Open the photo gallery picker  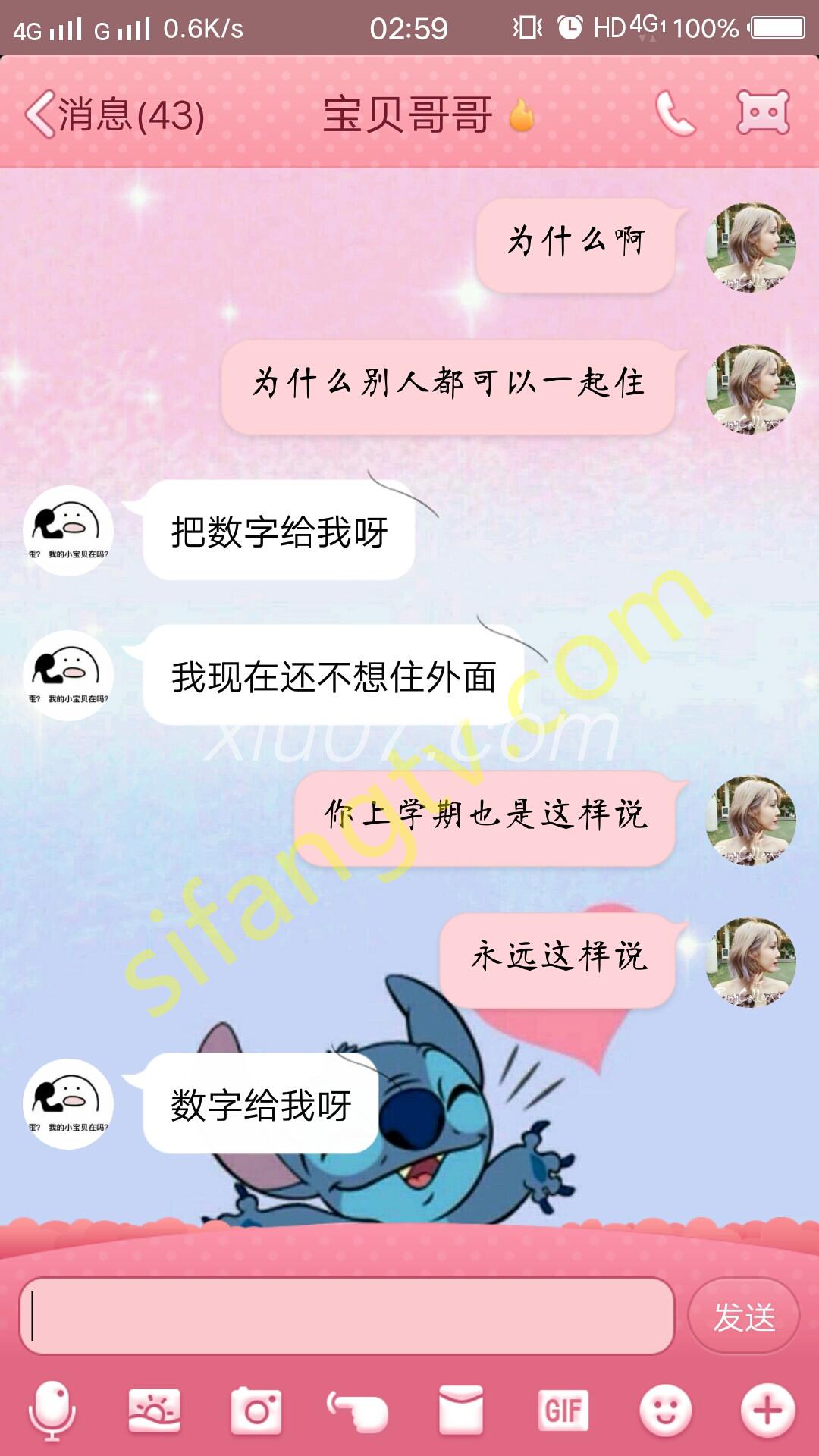(x=154, y=1410)
